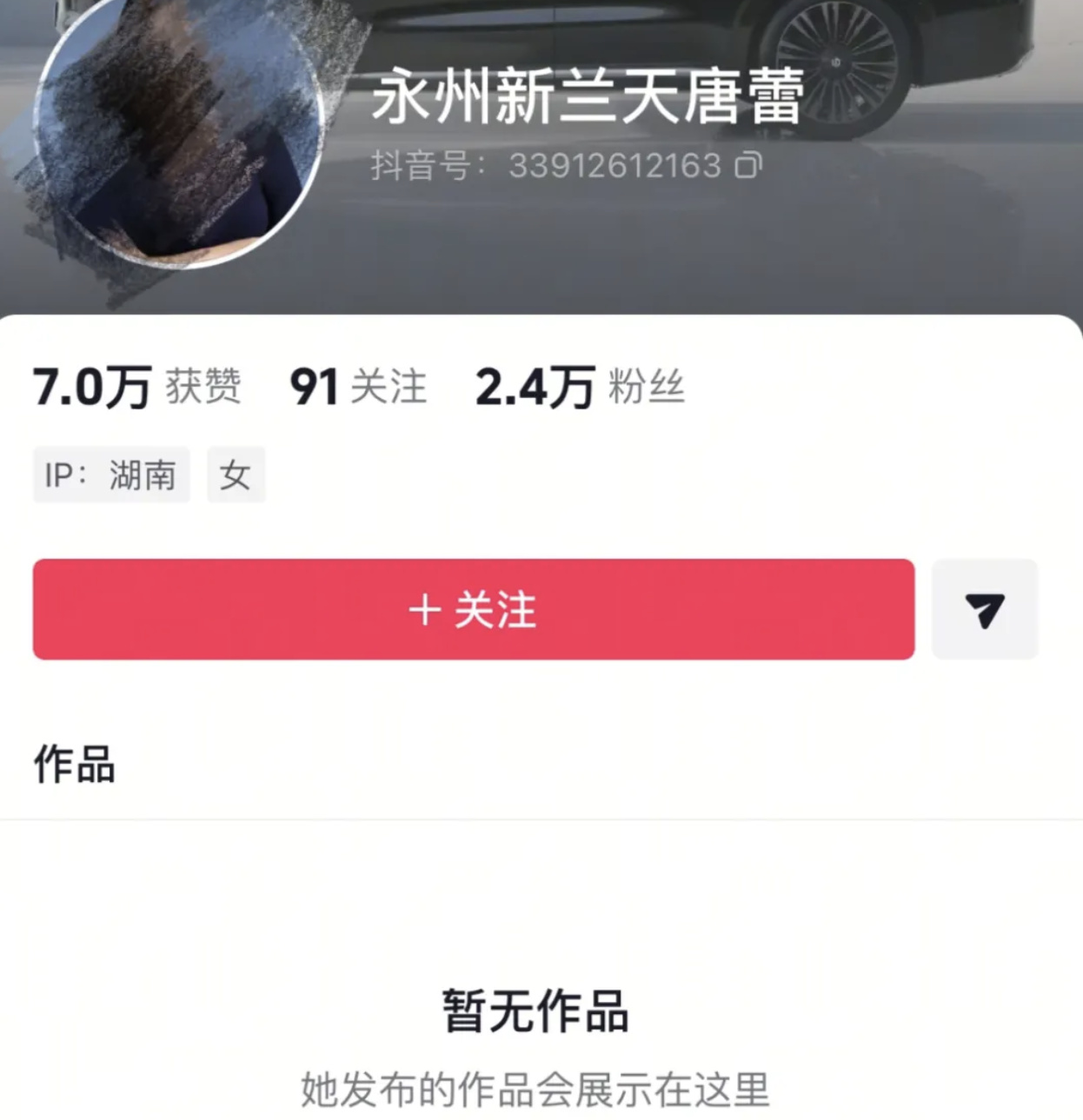This screenshot has height=1120, width=1083.
Task: View the 2.4万 粉丝 followers list
Action: [580, 387]
